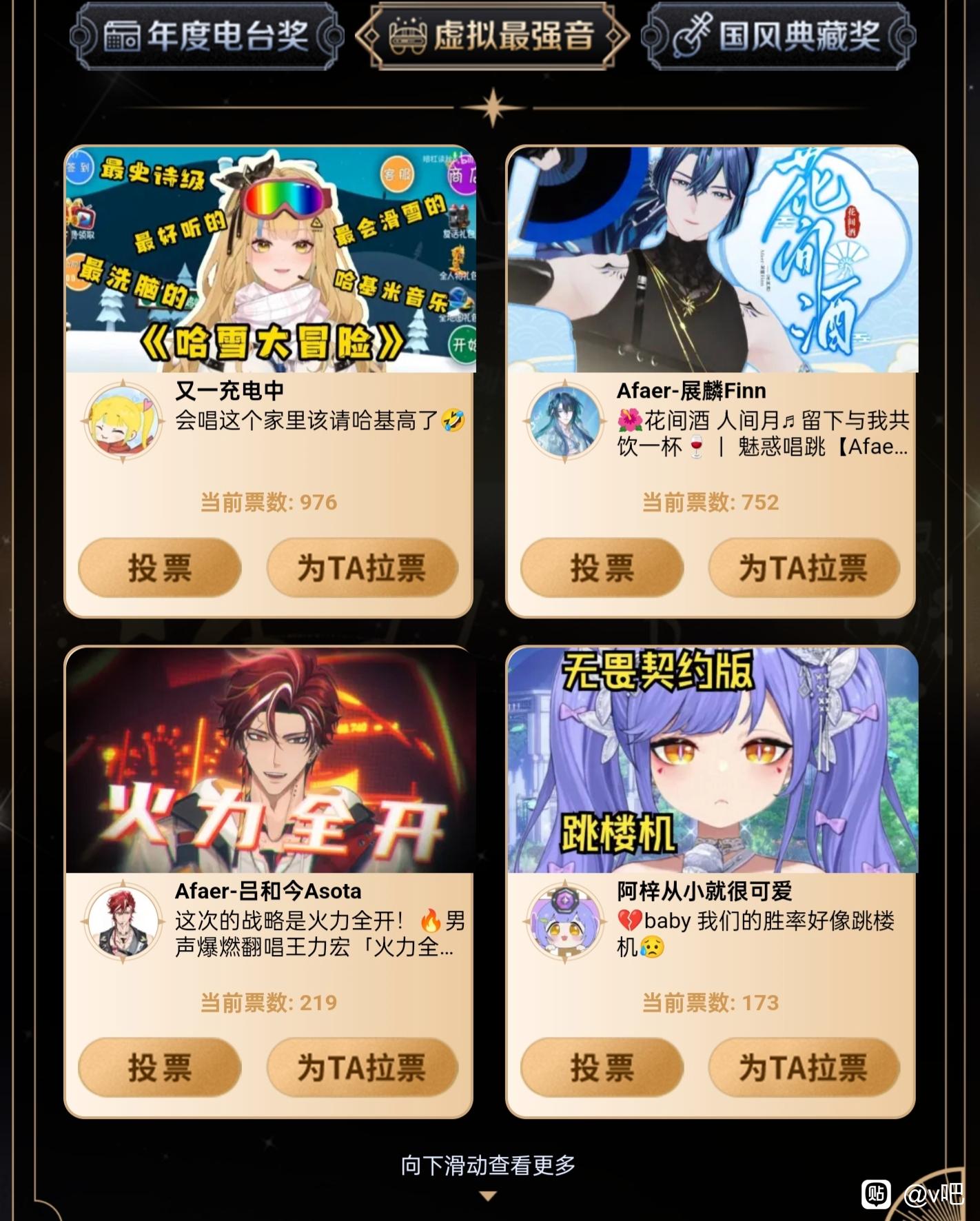Open Afaer-展麟Finn's avatar
The image size is (980, 1221).
564,421
